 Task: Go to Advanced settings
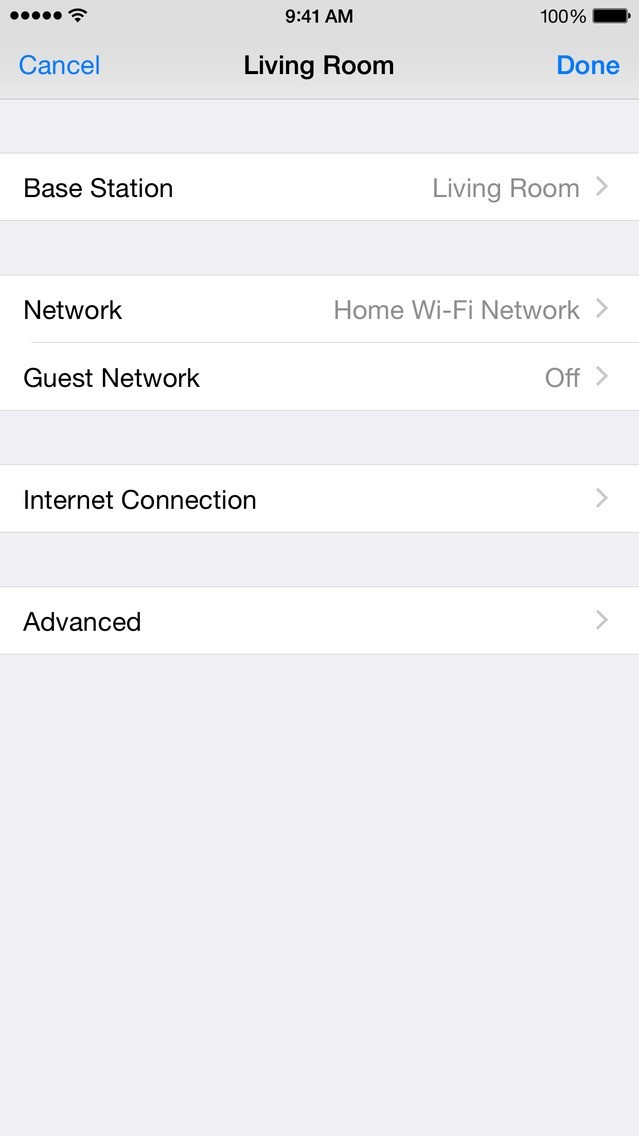coord(319,622)
